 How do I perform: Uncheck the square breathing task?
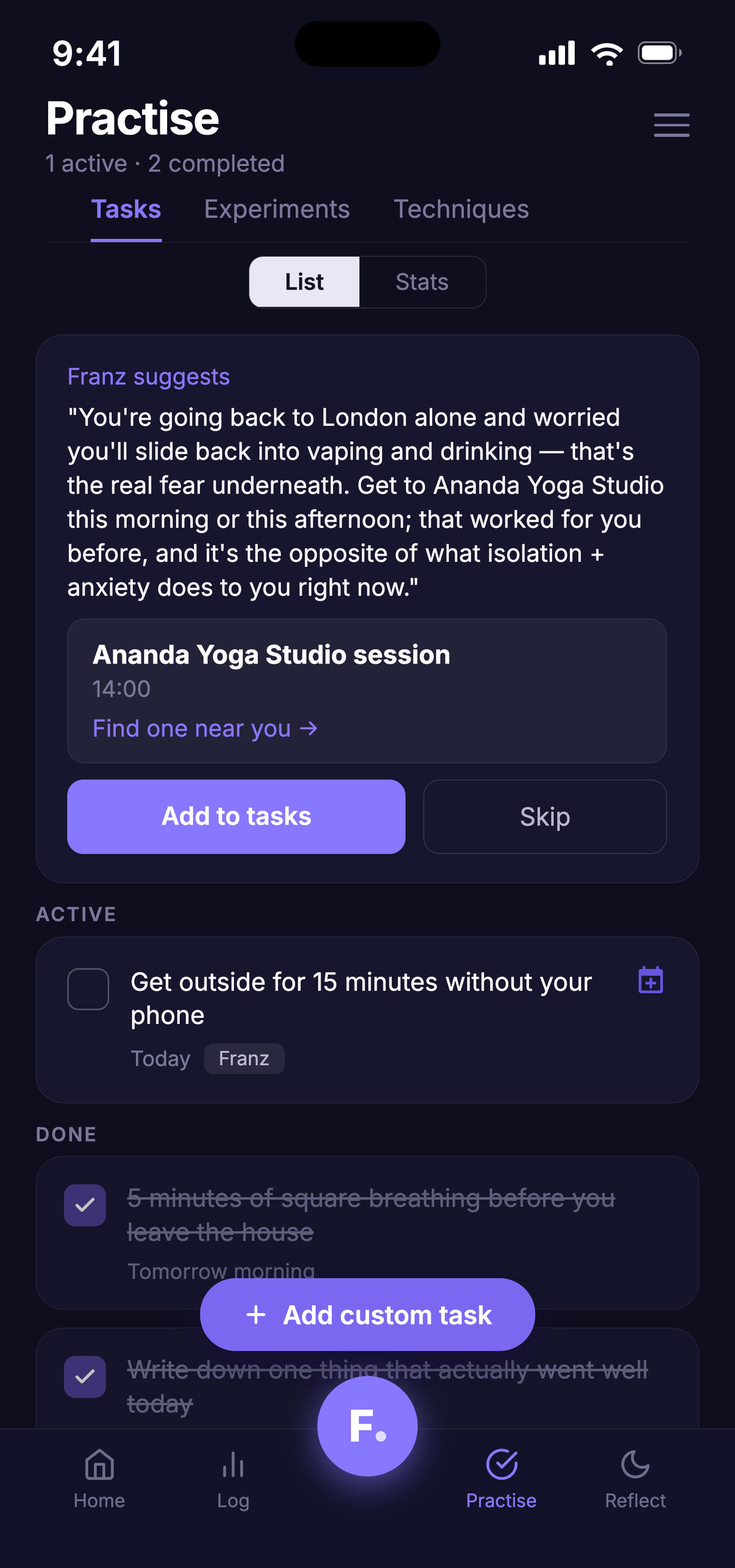pyautogui.click(x=85, y=1205)
